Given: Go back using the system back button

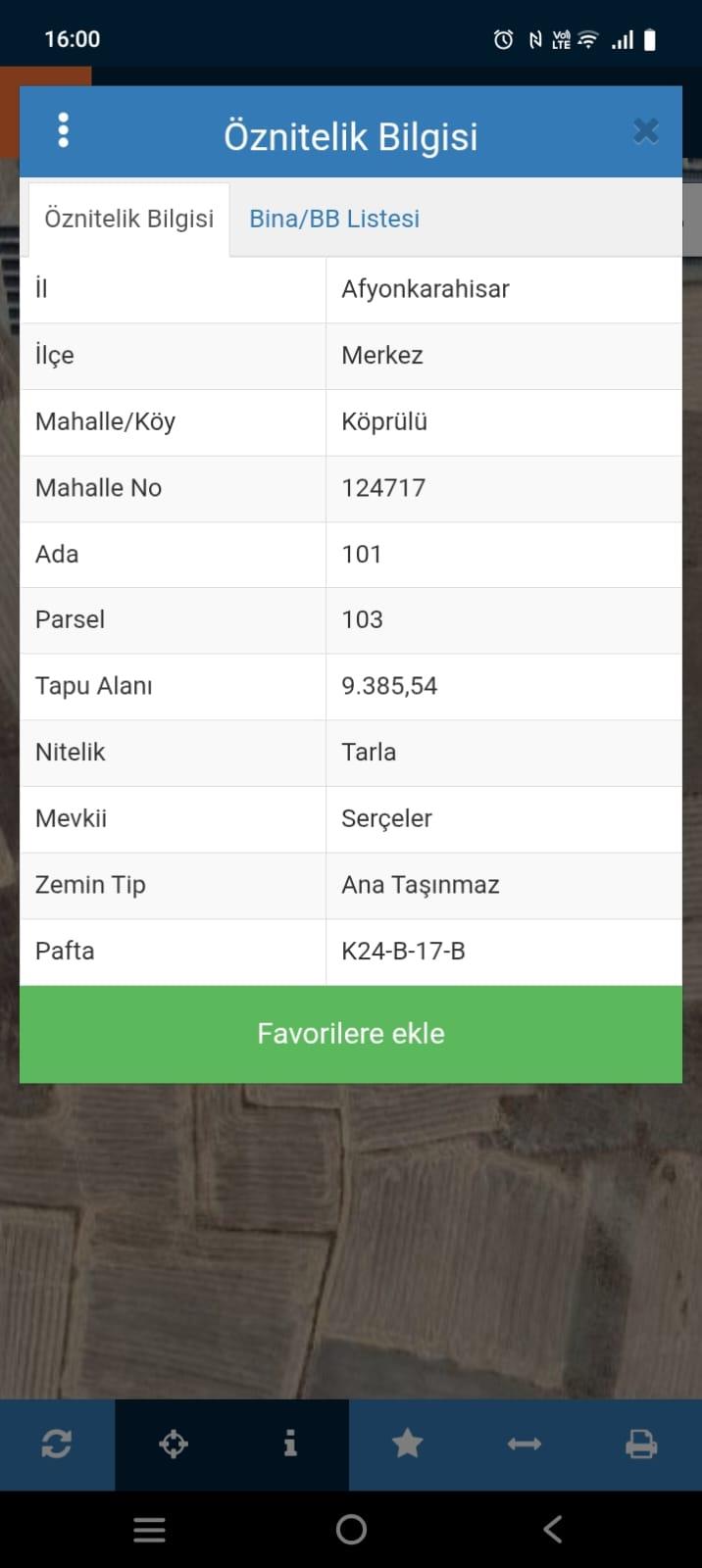Looking at the screenshot, I should (553, 1529).
